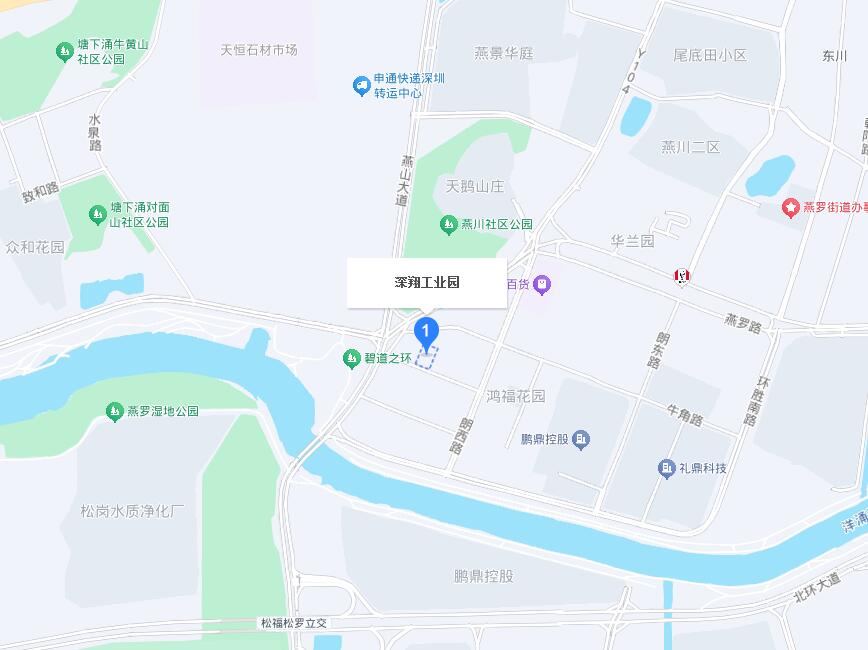Tap the 塘下涌对面山社区公园 park marker
This screenshot has width=868, height=650.
[x=97, y=214]
